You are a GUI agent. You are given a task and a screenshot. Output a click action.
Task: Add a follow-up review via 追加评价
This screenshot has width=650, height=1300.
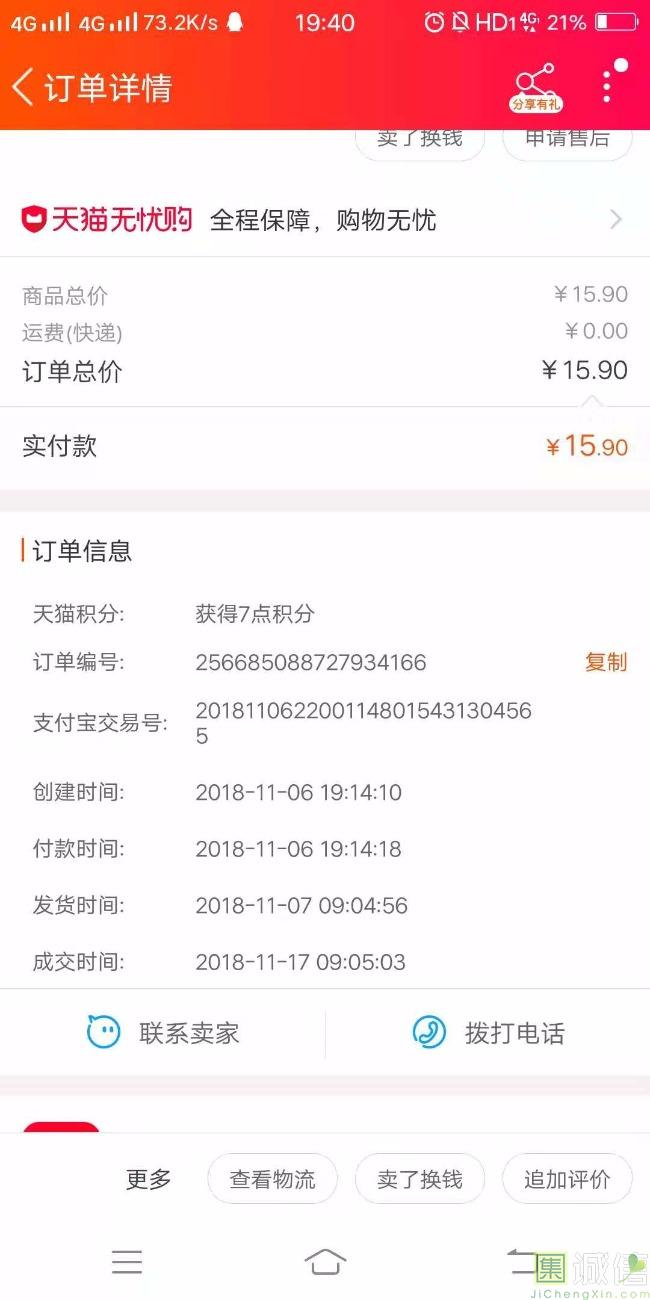[x=567, y=1180]
